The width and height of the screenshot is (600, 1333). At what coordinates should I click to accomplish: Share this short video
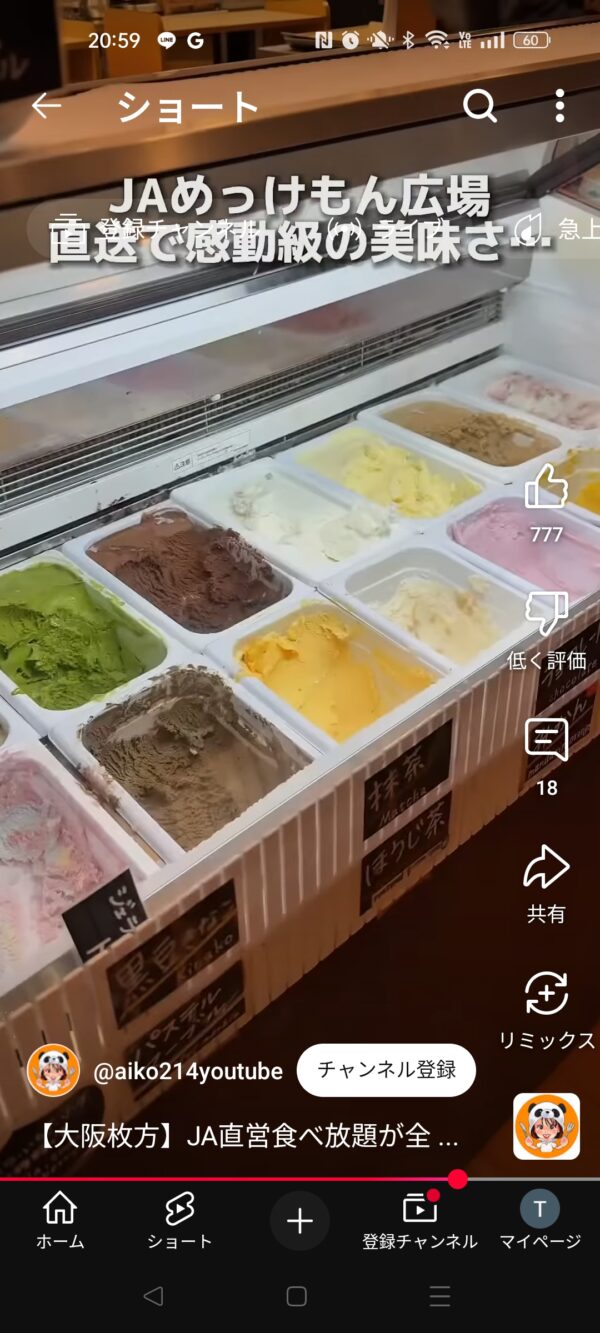pyautogui.click(x=546, y=868)
